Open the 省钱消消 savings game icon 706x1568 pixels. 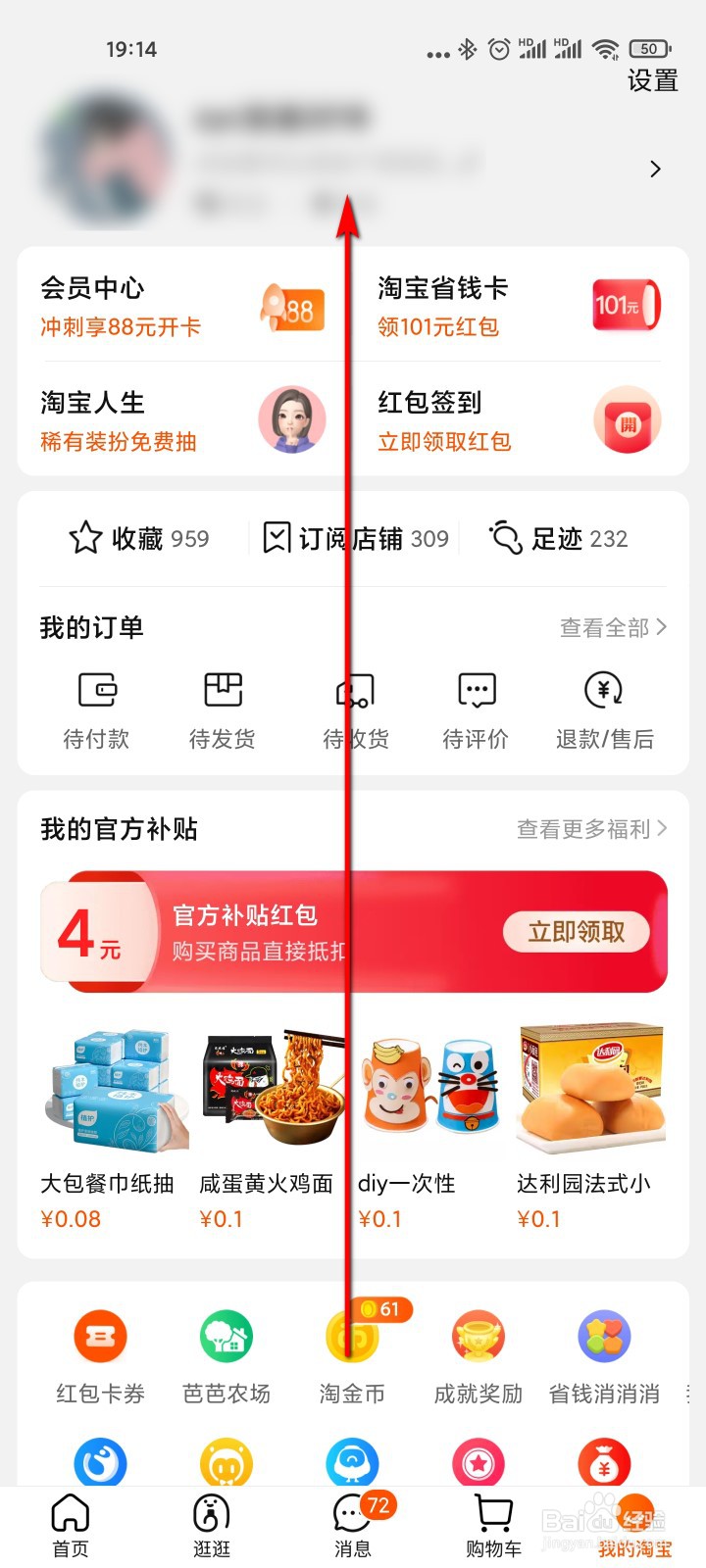[x=604, y=1335]
